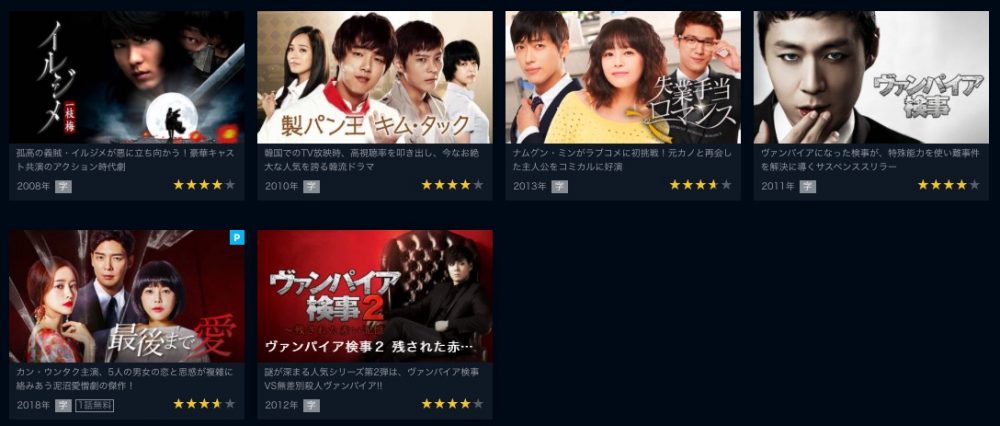Open the 最後まで愛 drama card
This screenshot has height=426, width=1000.
(127, 297)
